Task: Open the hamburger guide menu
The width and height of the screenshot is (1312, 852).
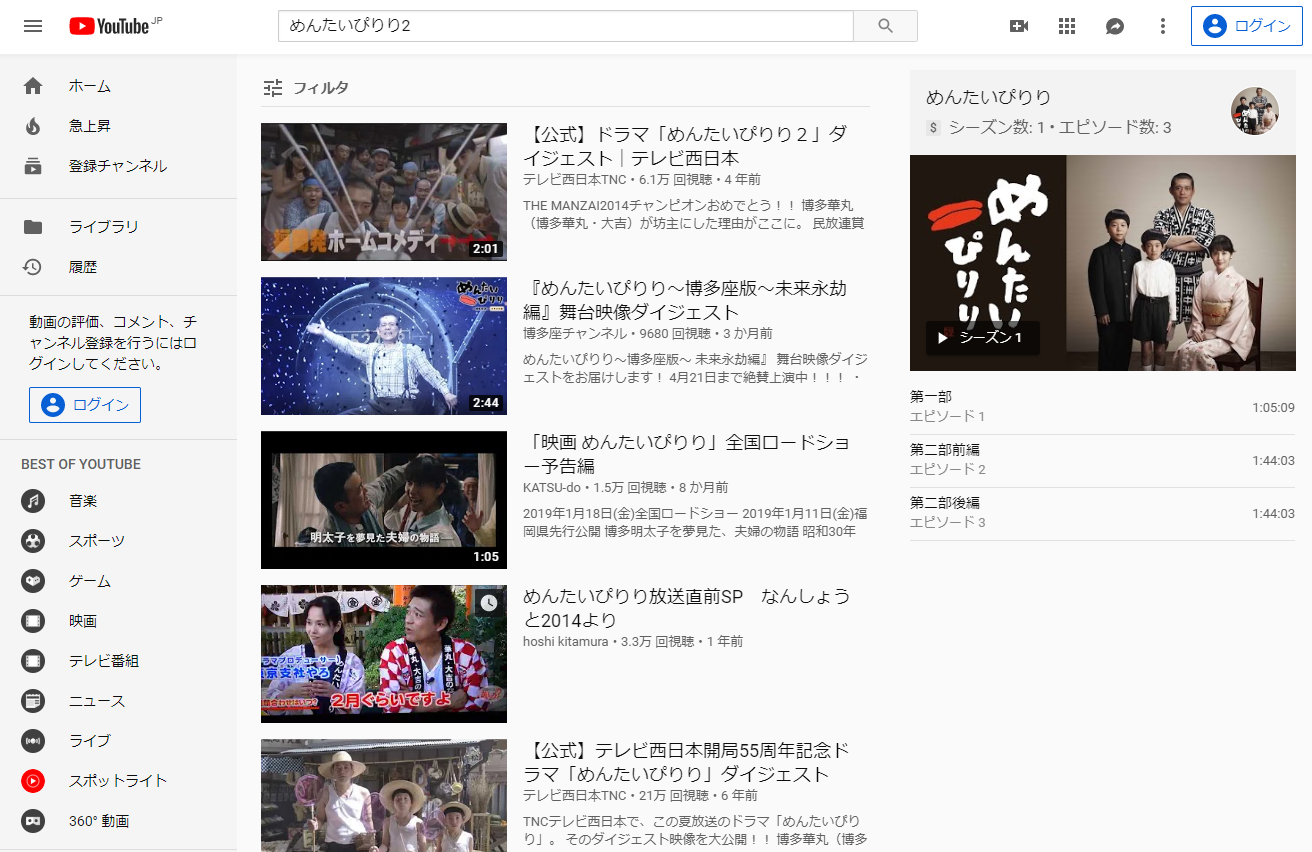Action: (33, 26)
